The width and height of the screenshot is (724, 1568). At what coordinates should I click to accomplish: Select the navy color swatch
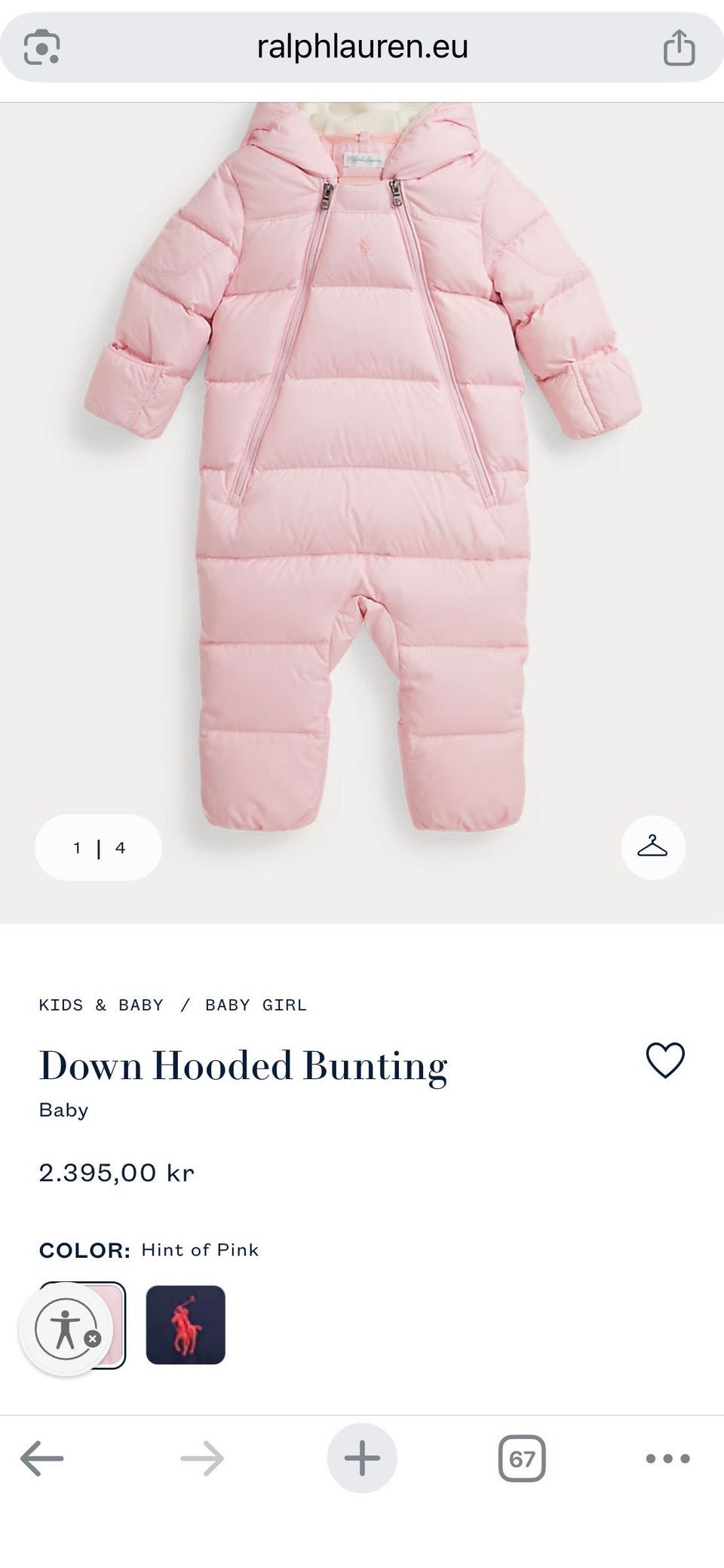coord(186,1325)
